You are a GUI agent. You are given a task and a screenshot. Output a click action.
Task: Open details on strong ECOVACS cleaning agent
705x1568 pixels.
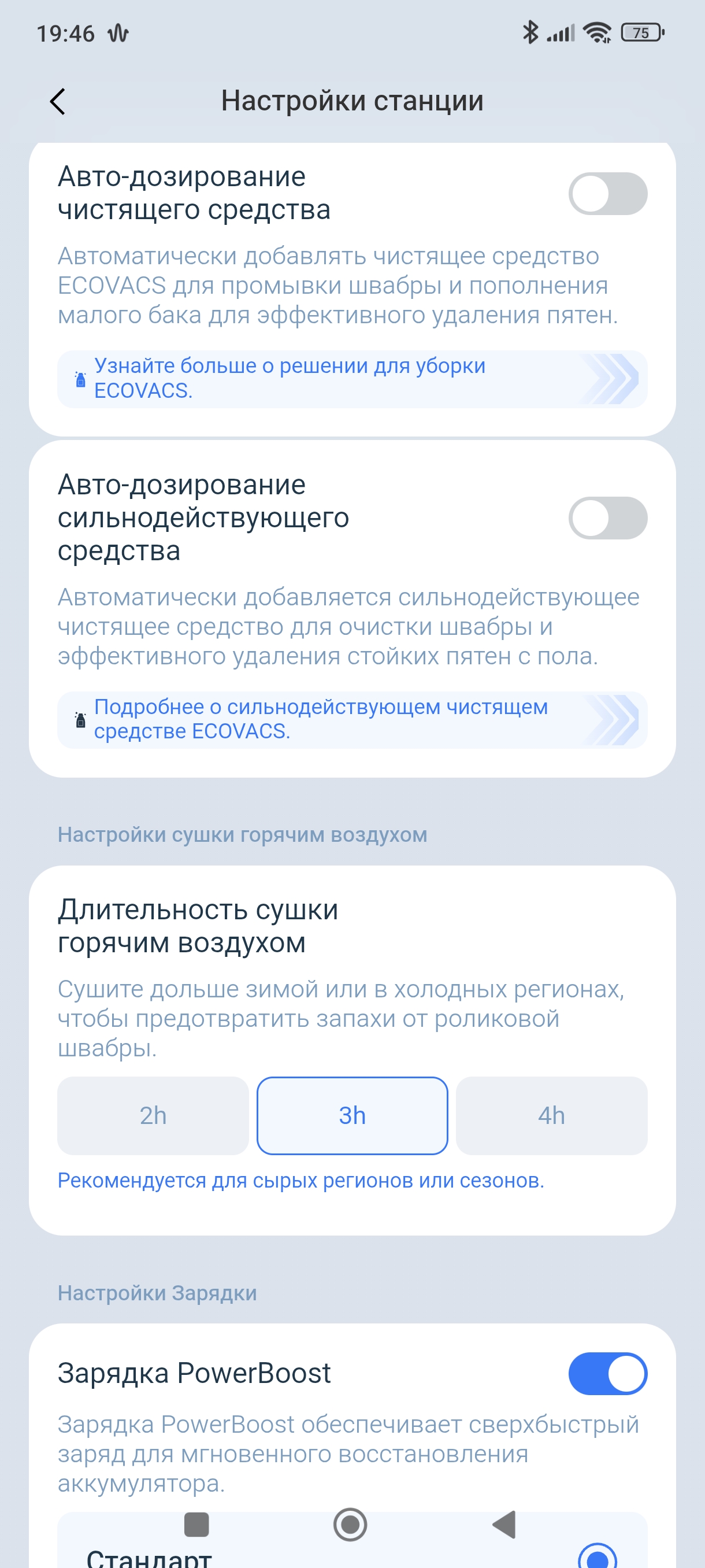[351, 719]
